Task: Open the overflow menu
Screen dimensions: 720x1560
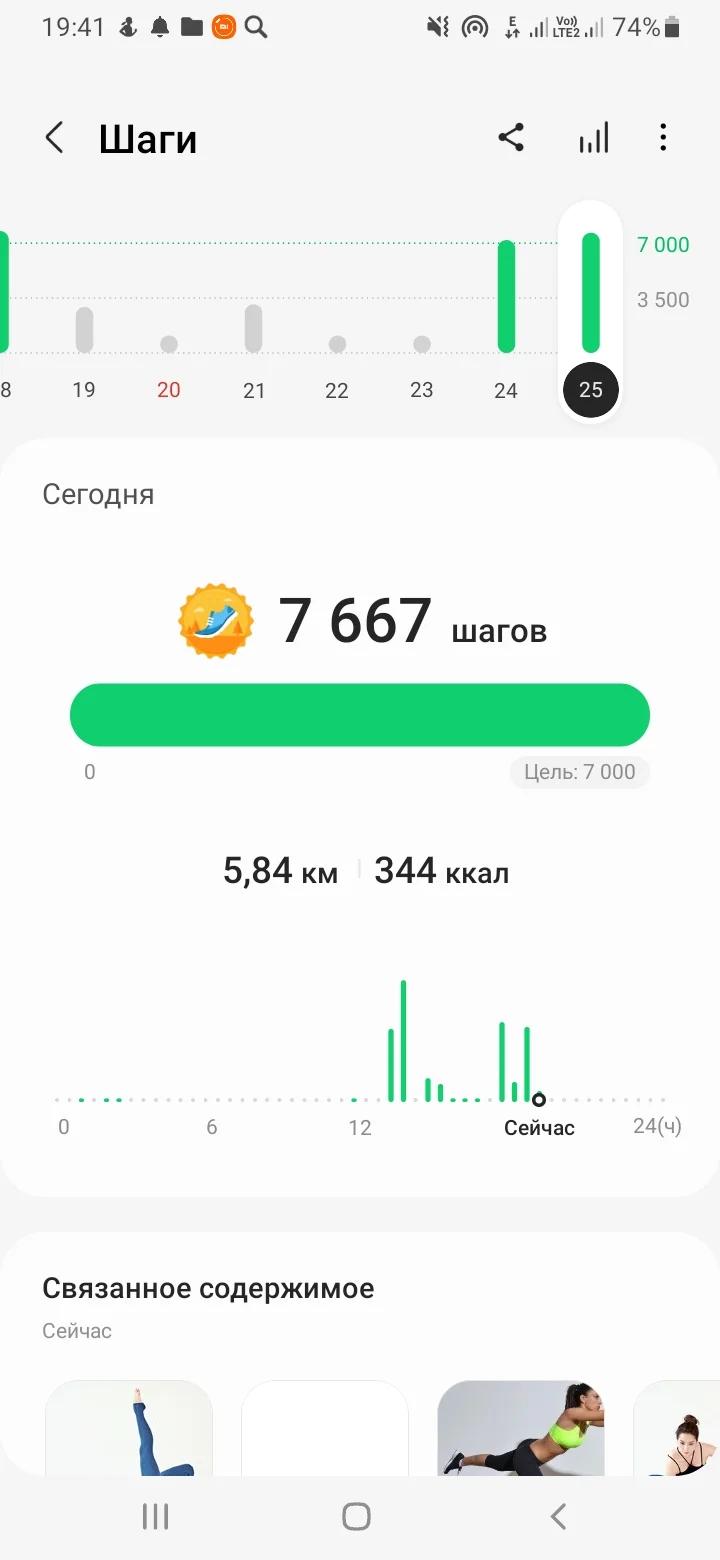Action: 663,138
